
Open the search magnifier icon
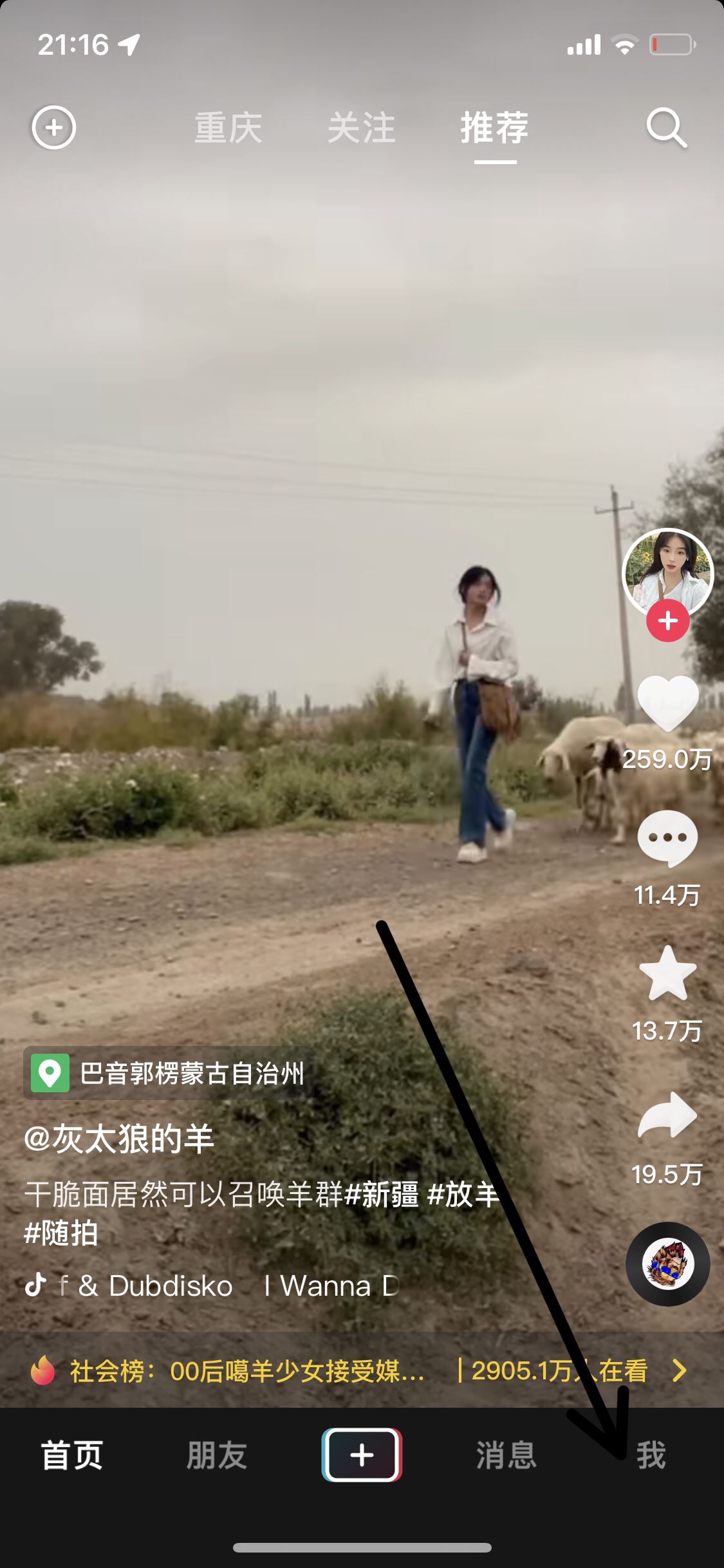click(666, 128)
